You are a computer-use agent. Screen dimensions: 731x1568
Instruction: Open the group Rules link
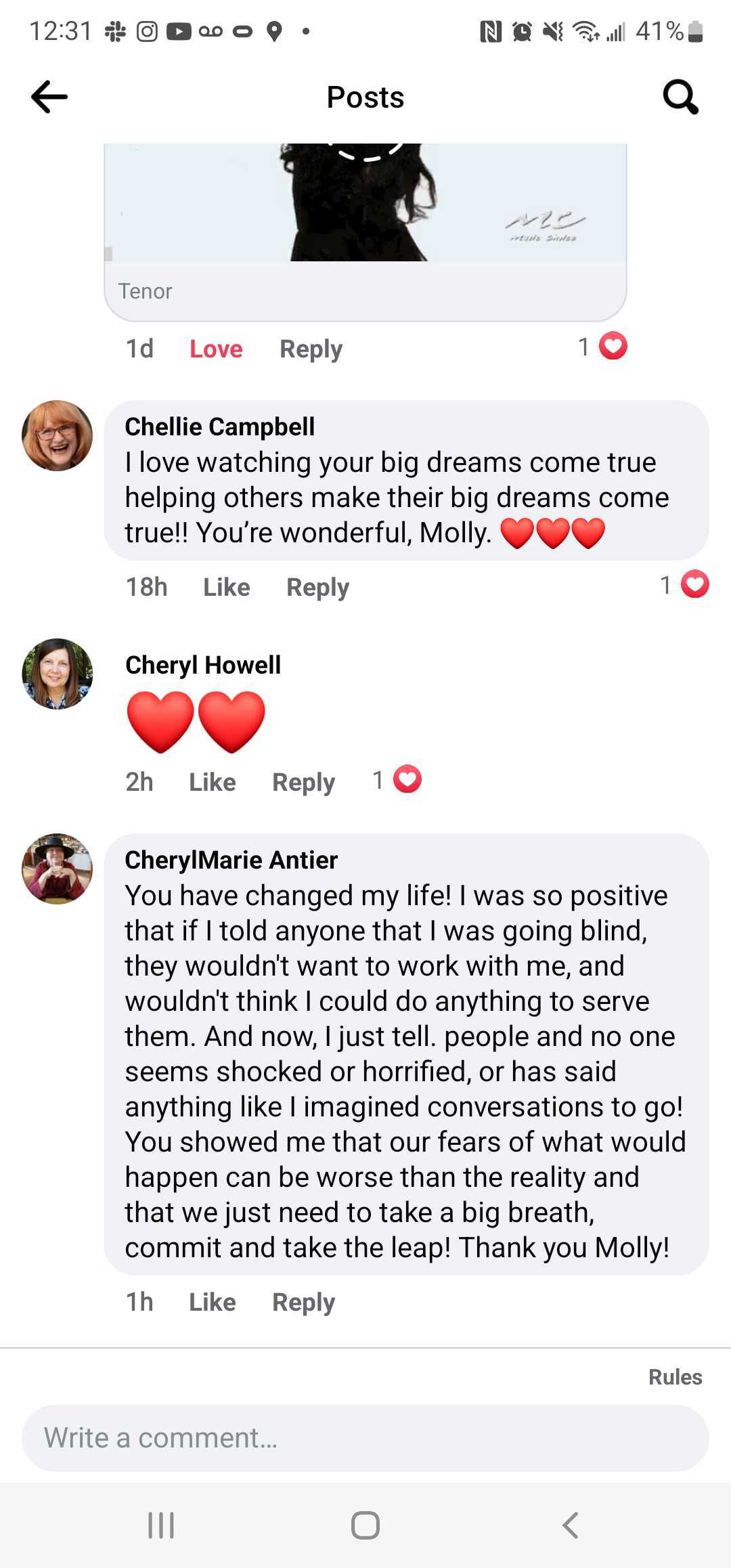point(675,1377)
